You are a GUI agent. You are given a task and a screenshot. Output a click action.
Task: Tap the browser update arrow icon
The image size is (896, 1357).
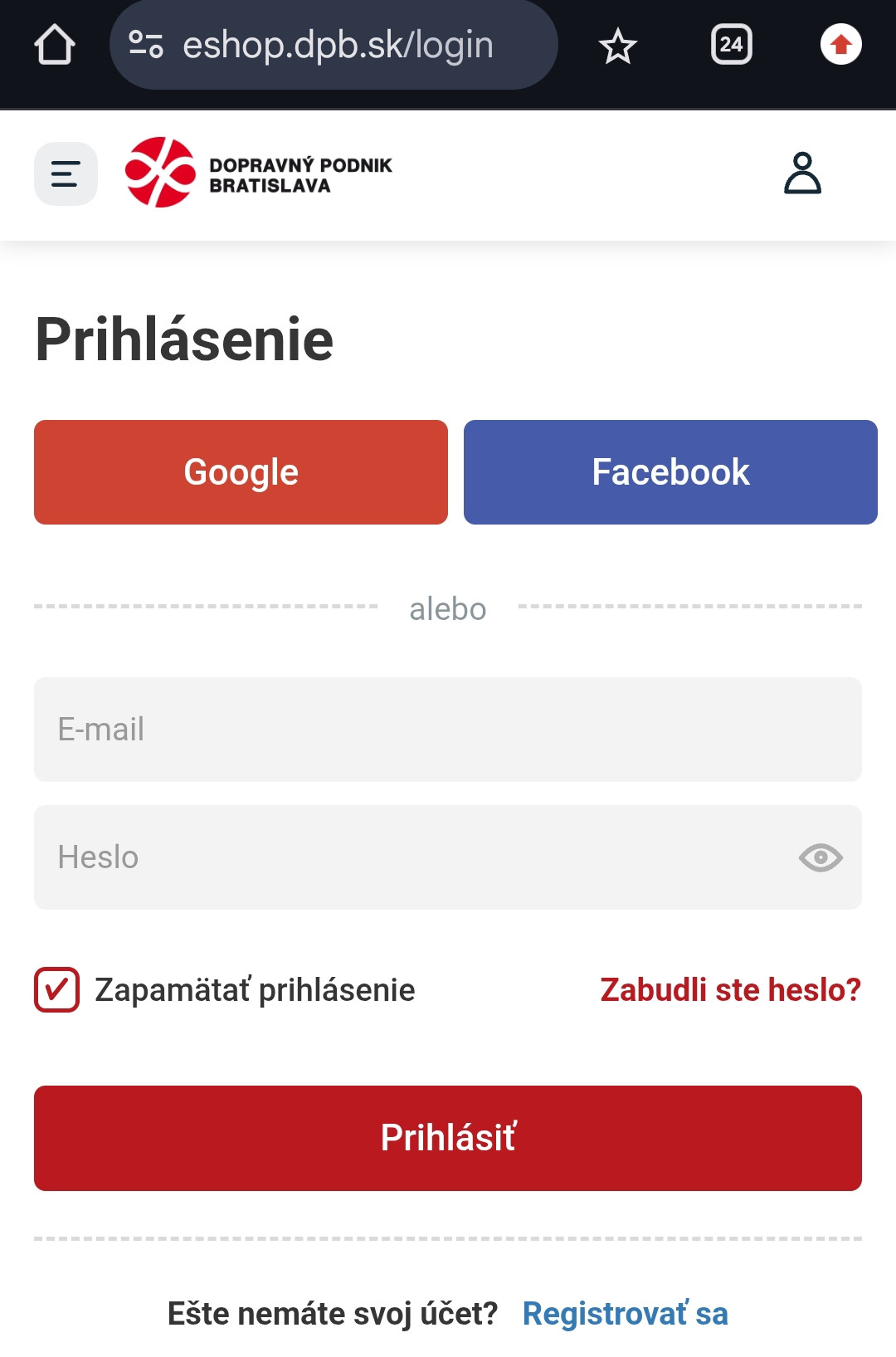coord(840,45)
